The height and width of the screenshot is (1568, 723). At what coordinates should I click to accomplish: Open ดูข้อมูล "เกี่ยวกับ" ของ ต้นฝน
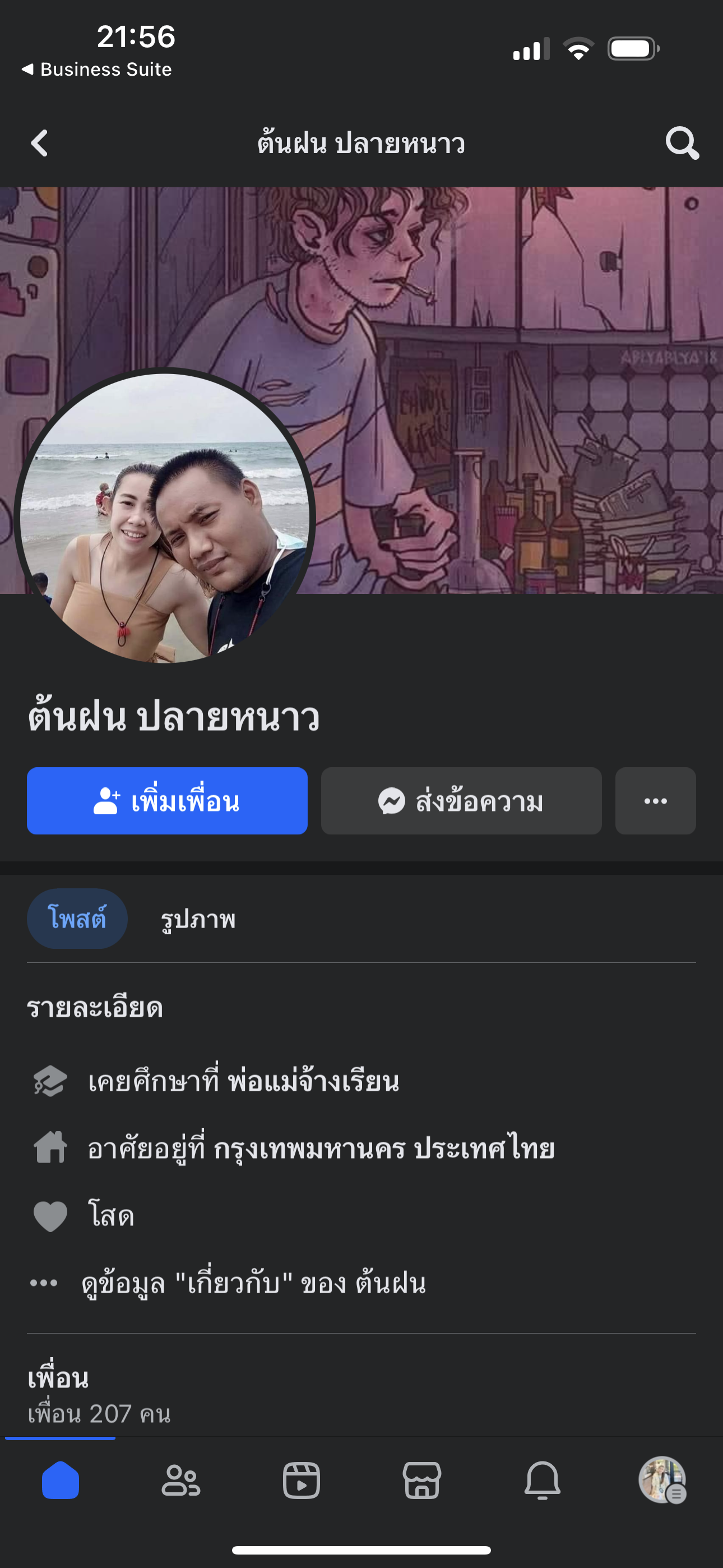coord(253,1283)
